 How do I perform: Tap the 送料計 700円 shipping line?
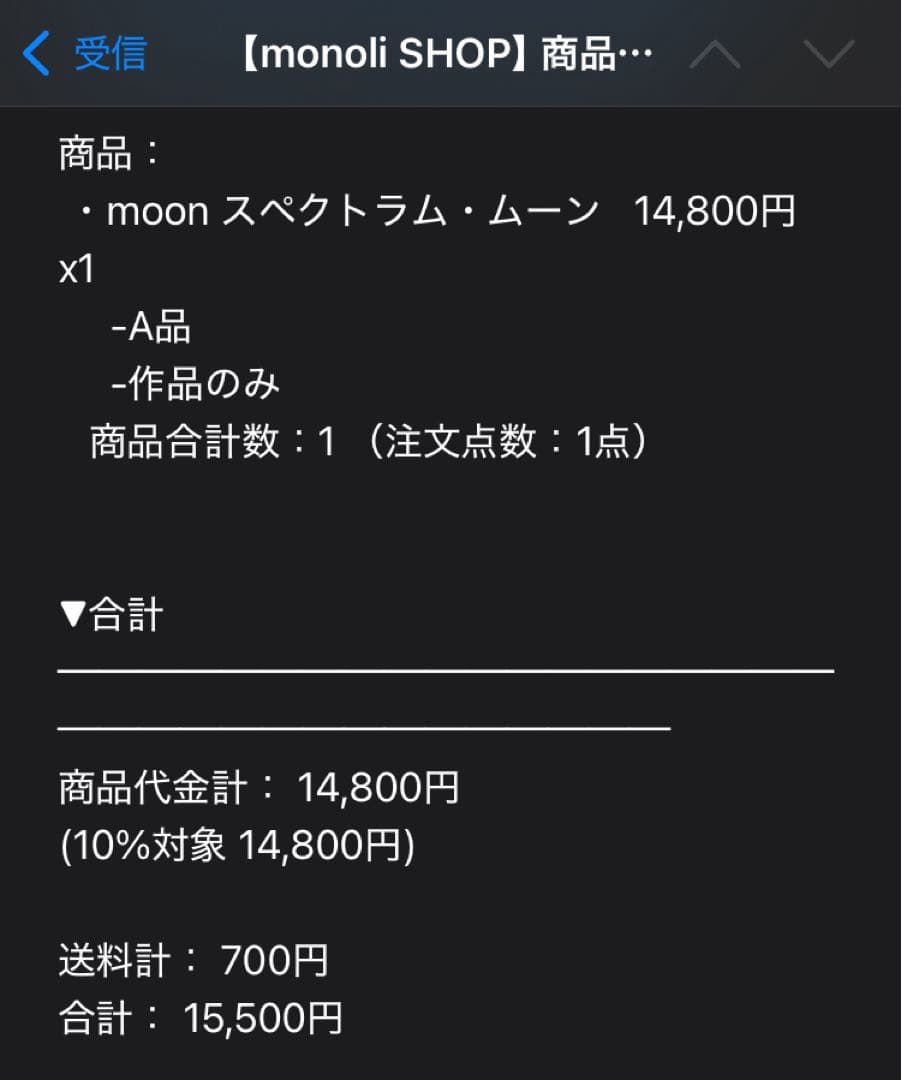(x=190, y=960)
